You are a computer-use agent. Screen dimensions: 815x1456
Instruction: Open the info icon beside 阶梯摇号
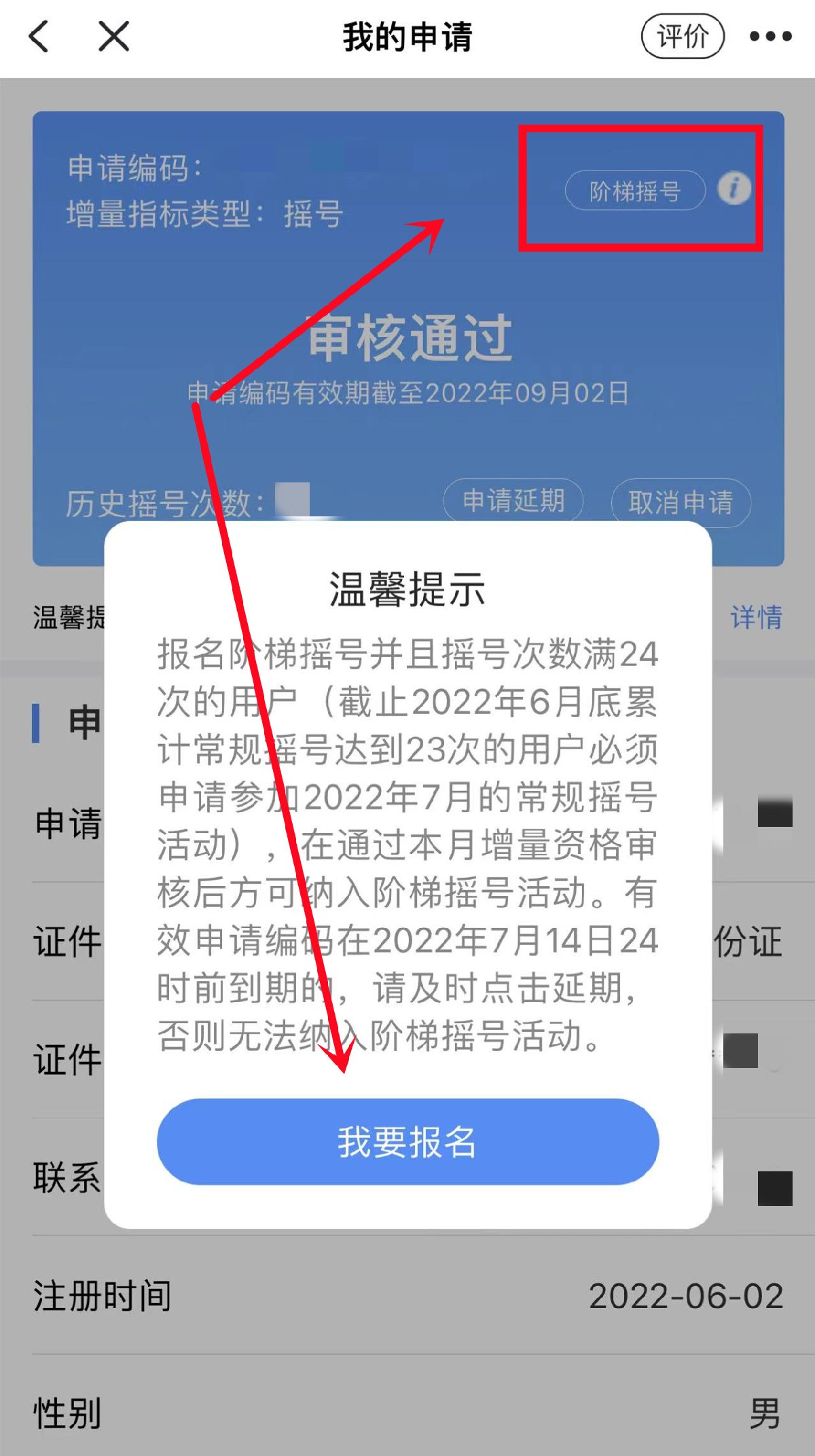(734, 188)
